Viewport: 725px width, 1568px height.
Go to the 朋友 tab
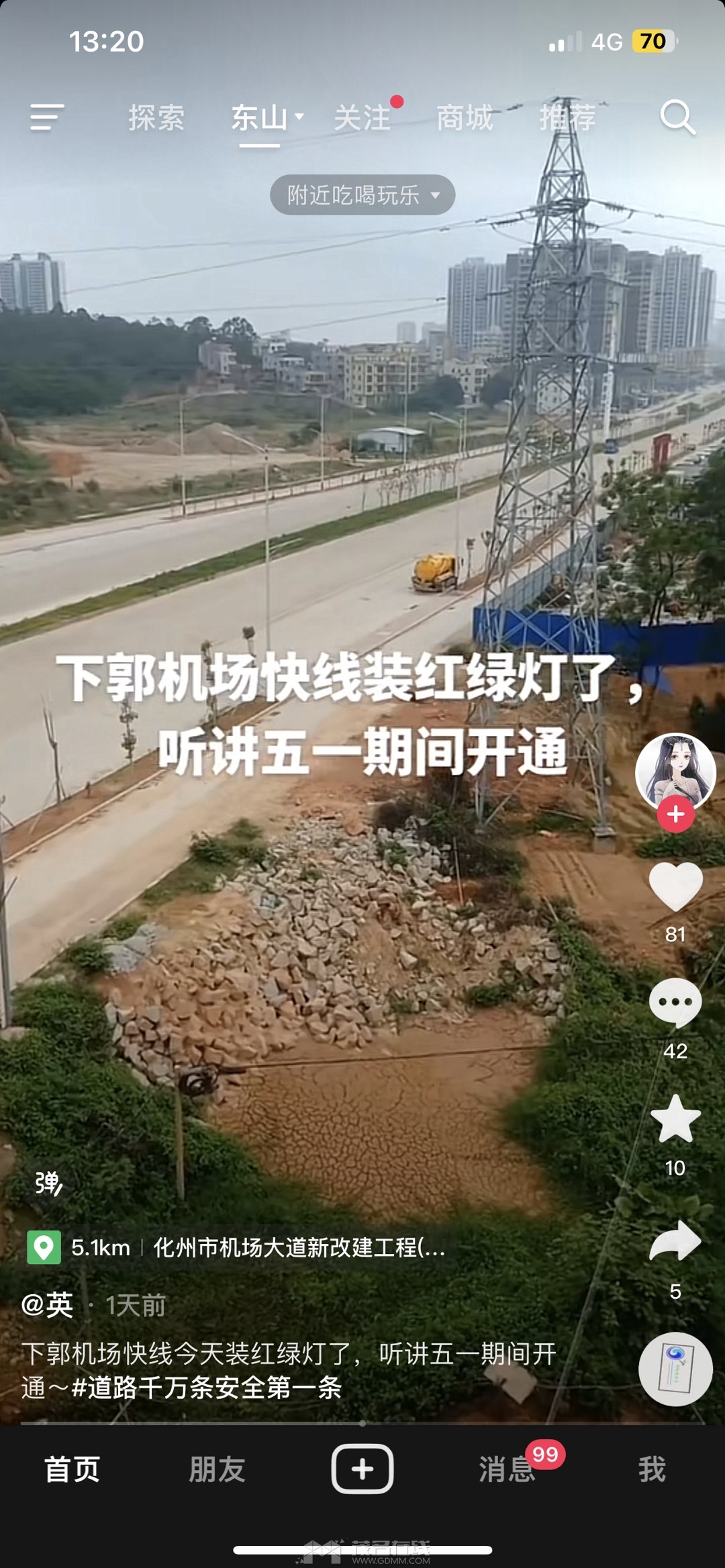point(217,1469)
